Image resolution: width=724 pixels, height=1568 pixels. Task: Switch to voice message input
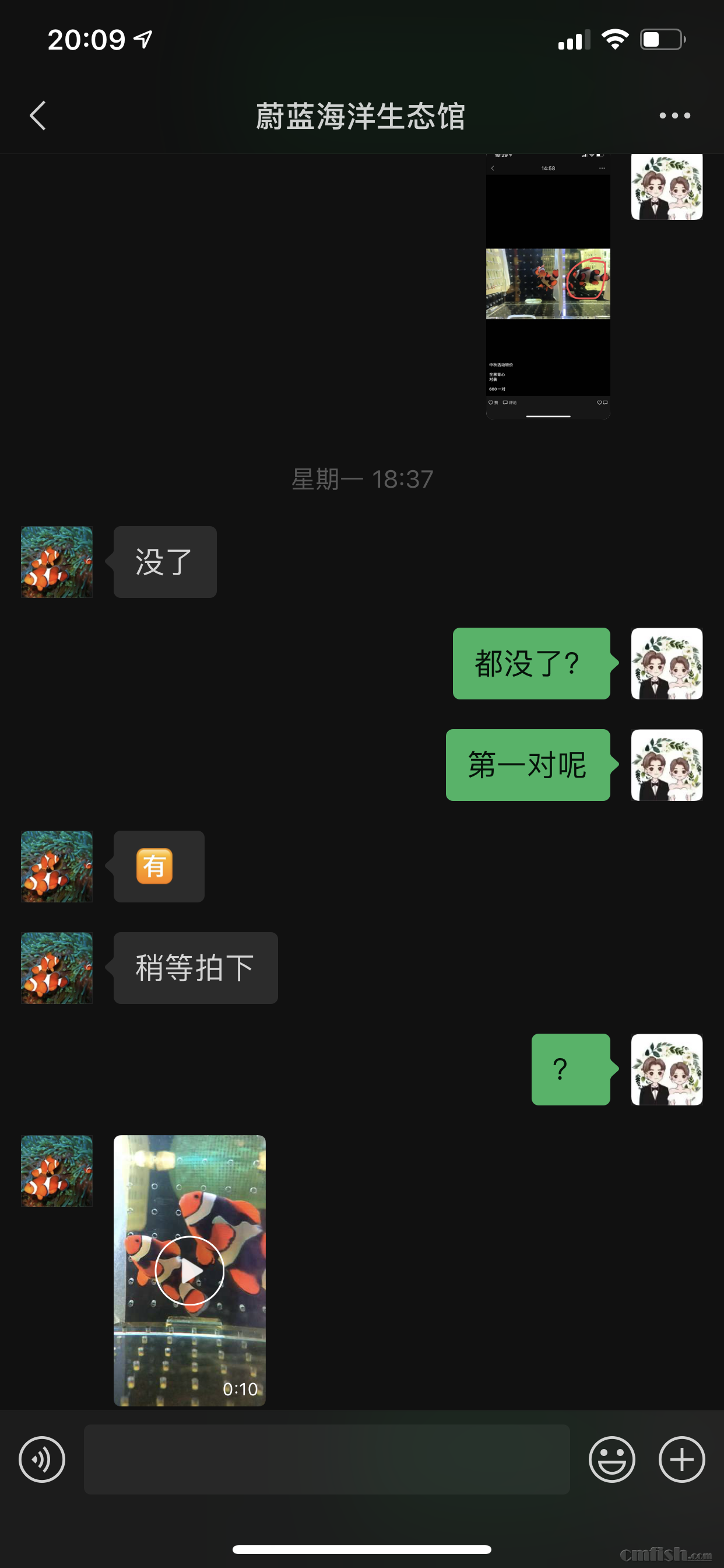tap(42, 1459)
